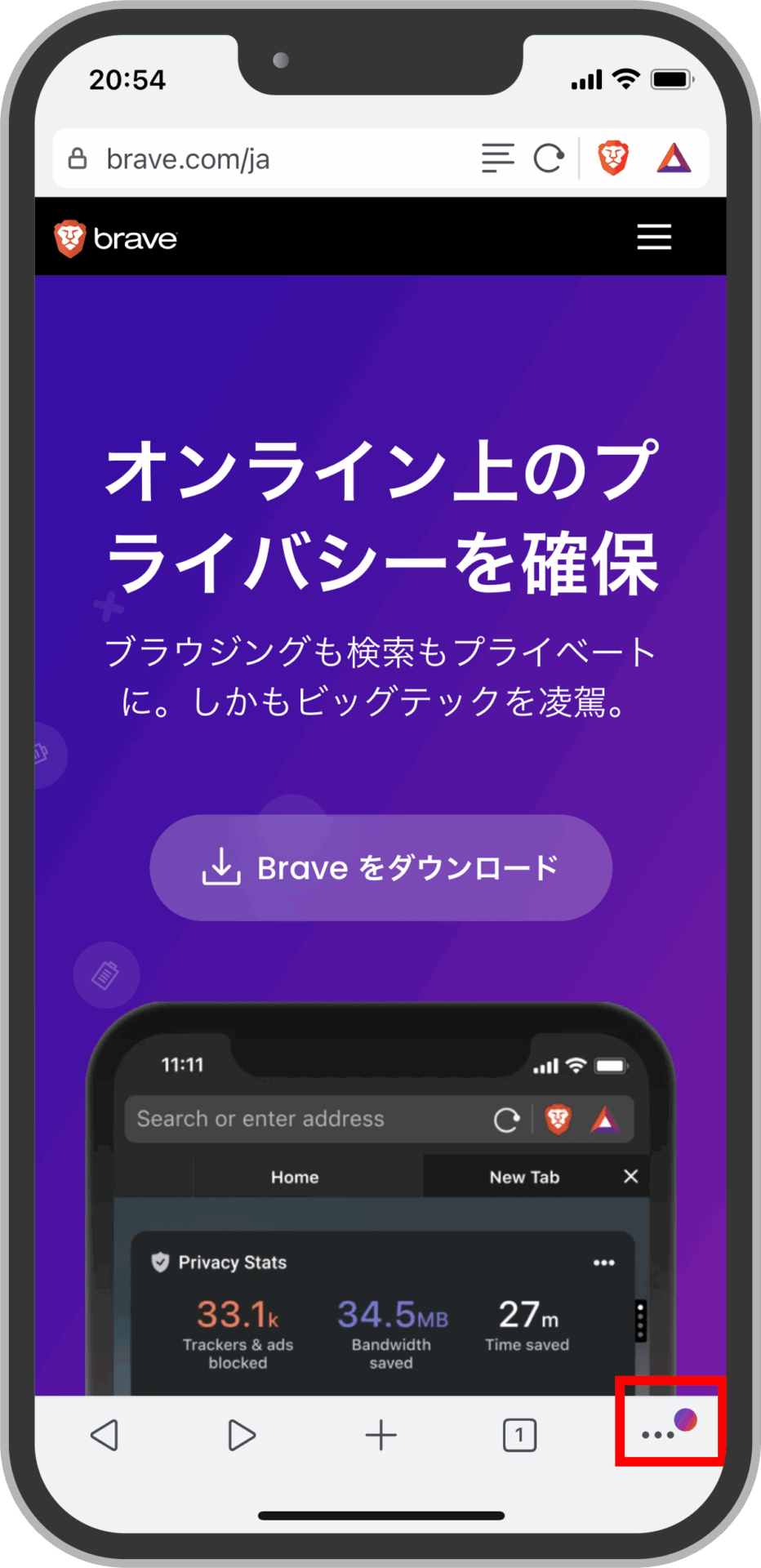Image resolution: width=761 pixels, height=1568 pixels.
Task: Open the site's hamburger menu
Action: pos(654,238)
